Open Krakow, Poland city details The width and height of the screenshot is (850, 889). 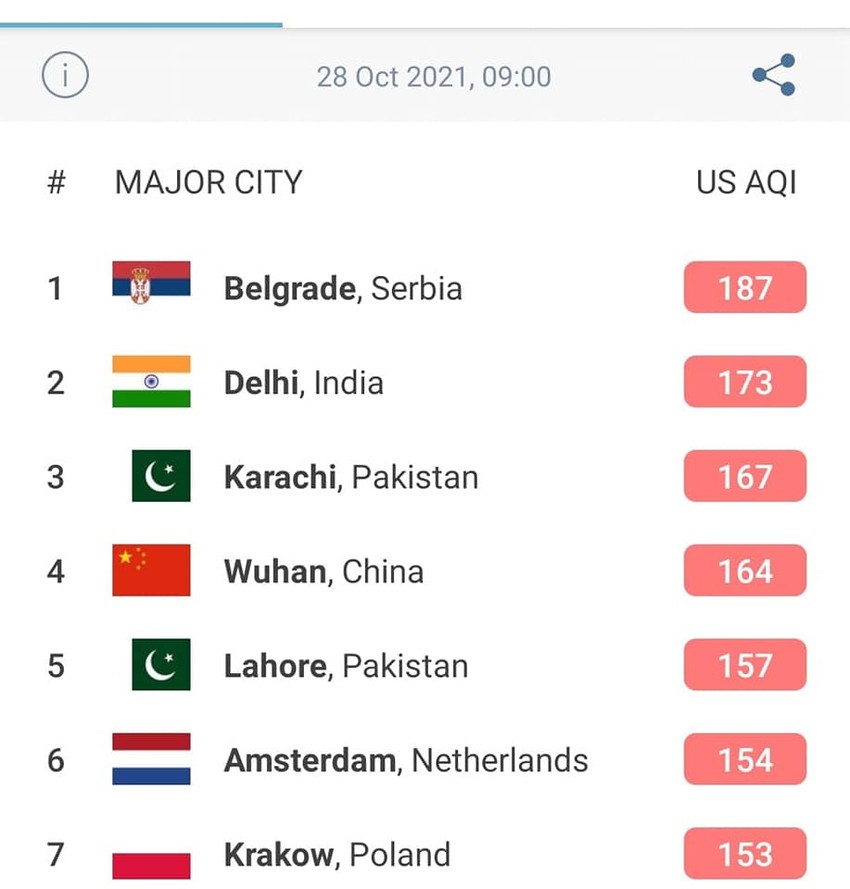point(336,855)
